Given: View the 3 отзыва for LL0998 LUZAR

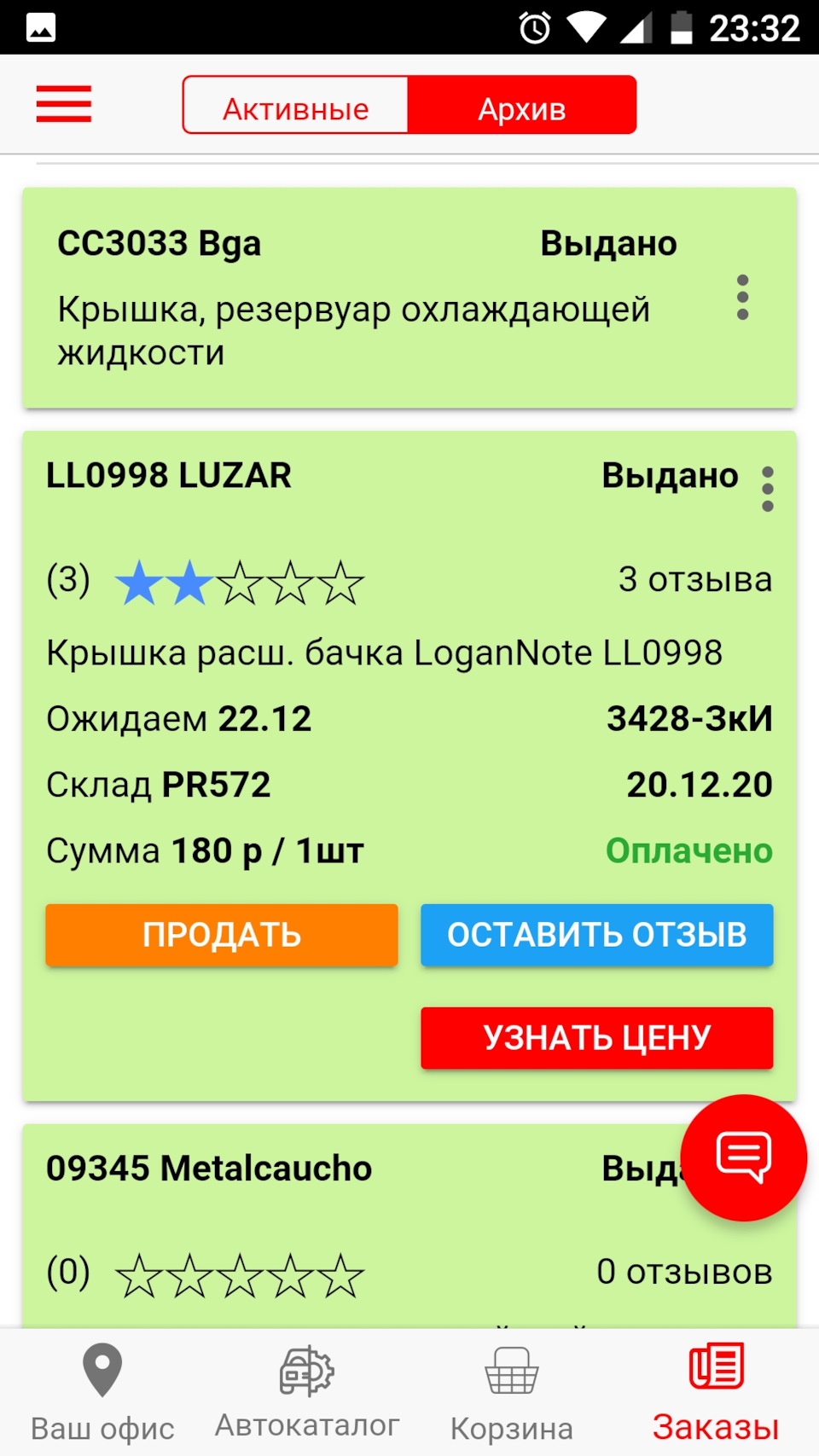Looking at the screenshot, I should click(694, 580).
